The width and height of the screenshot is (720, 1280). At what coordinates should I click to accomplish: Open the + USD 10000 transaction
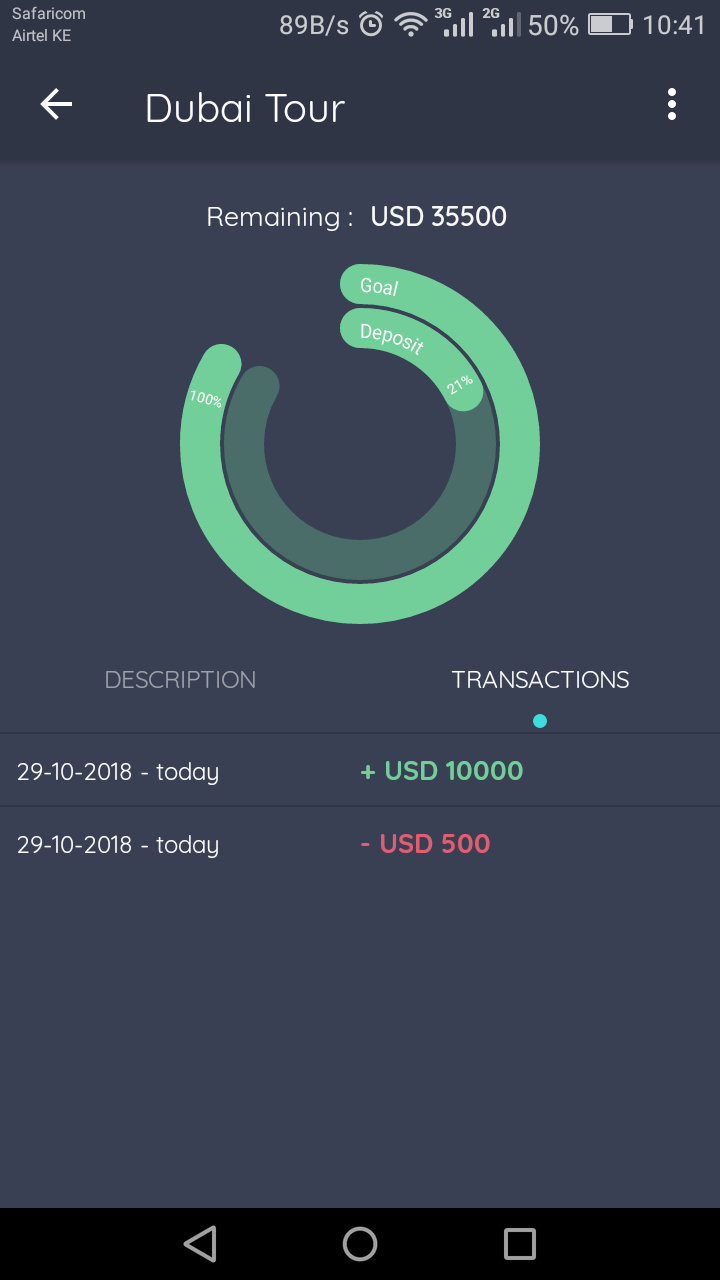pos(360,771)
